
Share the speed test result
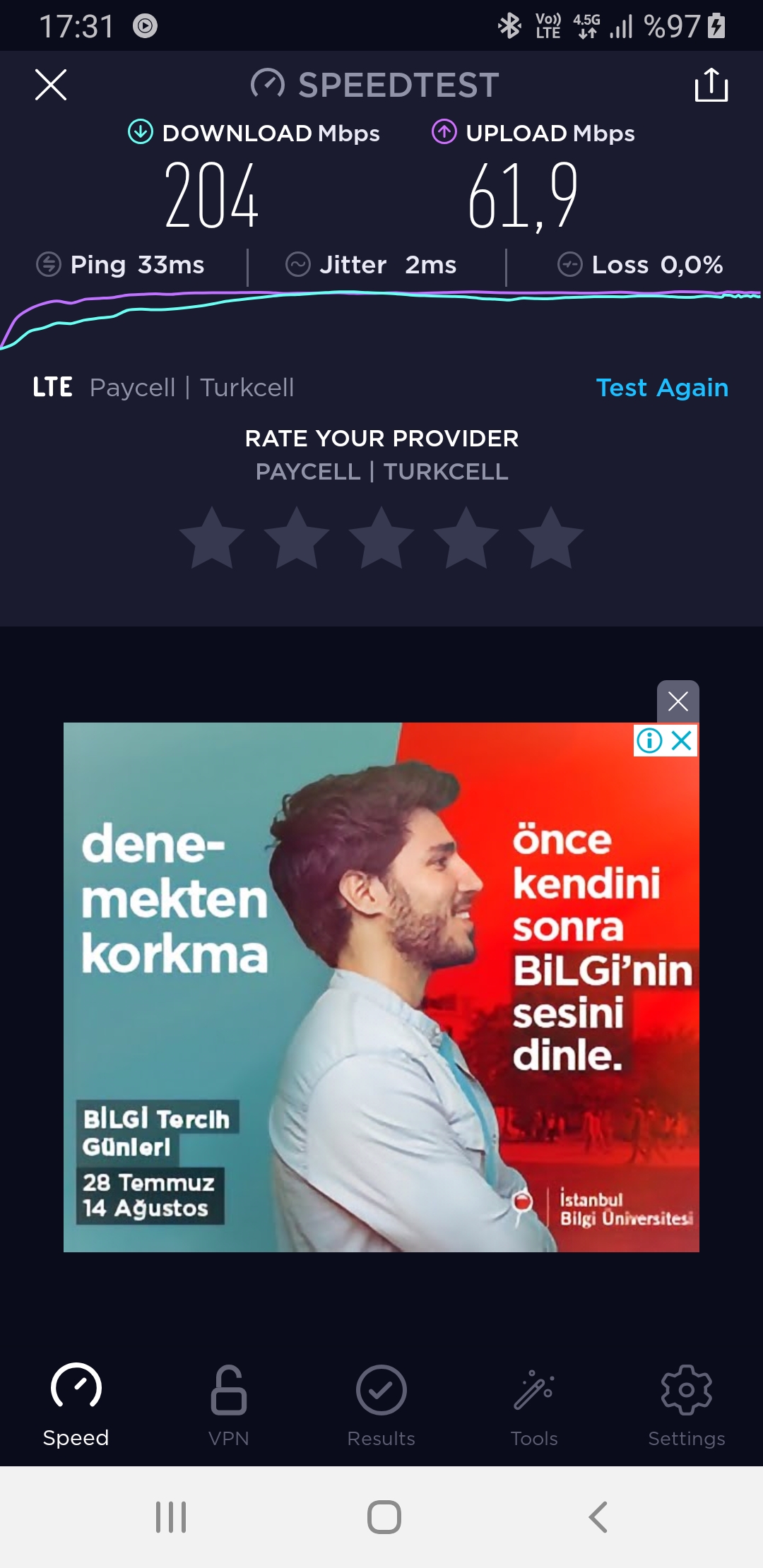coord(711,85)
